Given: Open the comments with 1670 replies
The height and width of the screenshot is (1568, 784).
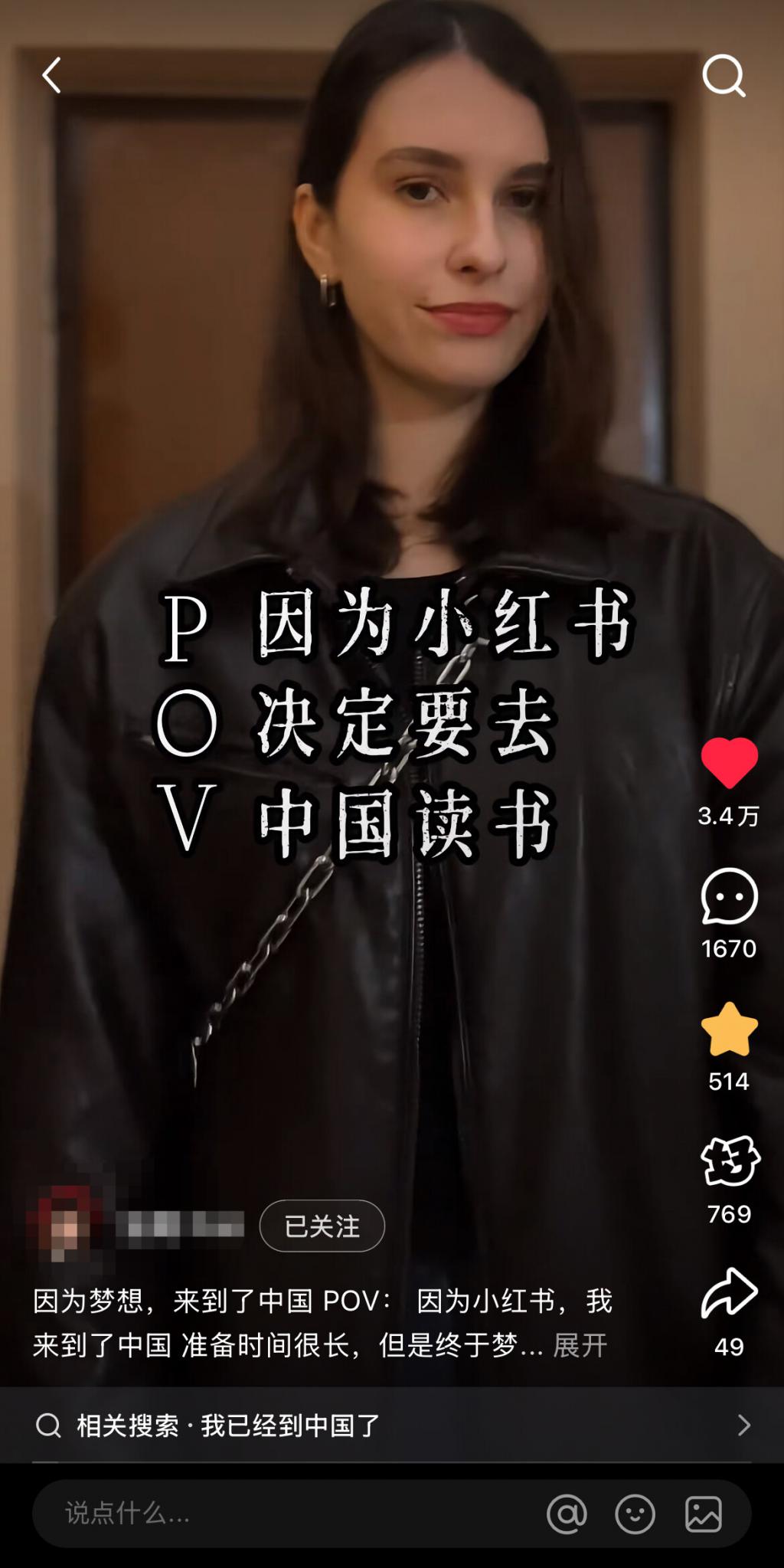Looking at the screenshot, I should (729, 896).
